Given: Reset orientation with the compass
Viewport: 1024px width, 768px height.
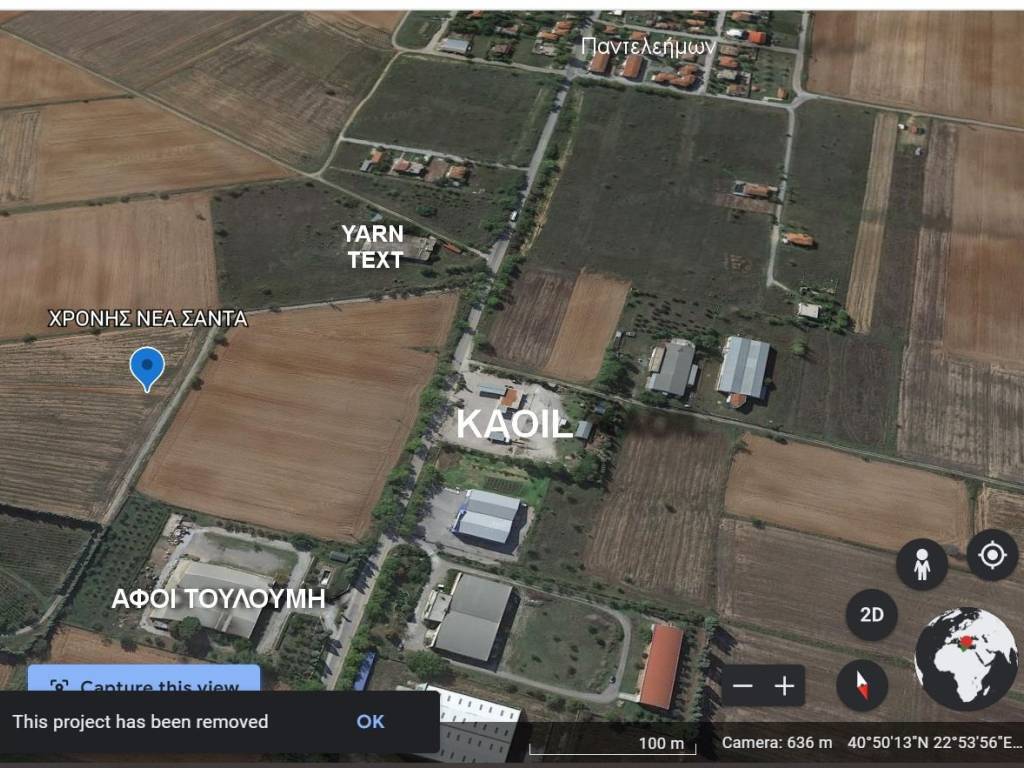Looking at the screenshot, I should (862, 685).
